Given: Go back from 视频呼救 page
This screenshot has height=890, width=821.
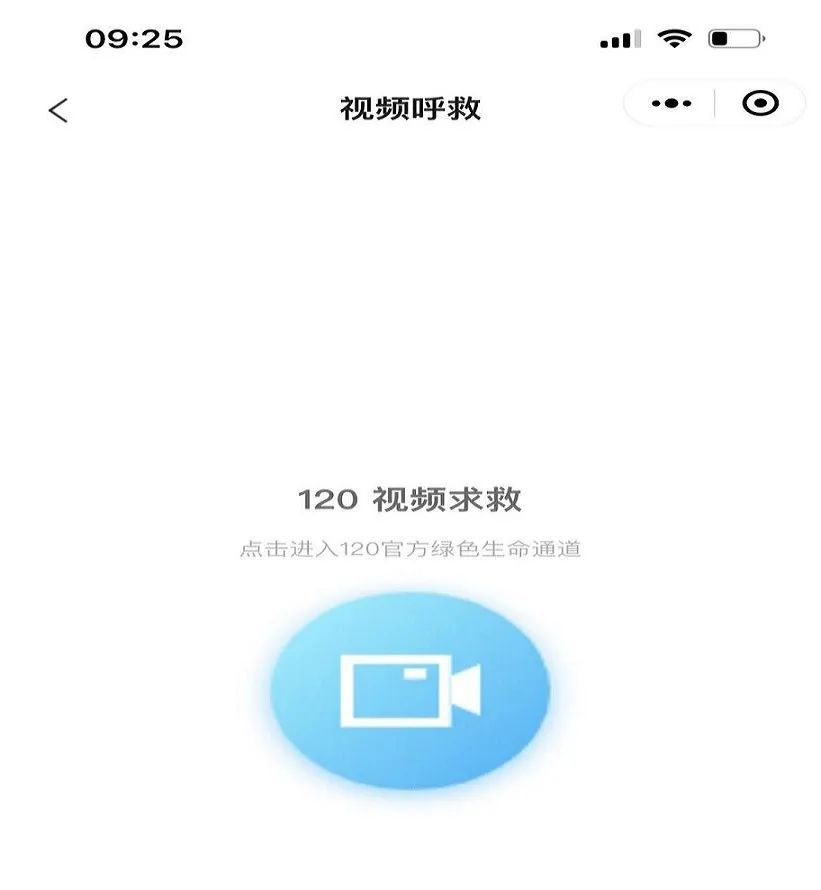Looking at the screenshot, I should [x=58, y=110].
